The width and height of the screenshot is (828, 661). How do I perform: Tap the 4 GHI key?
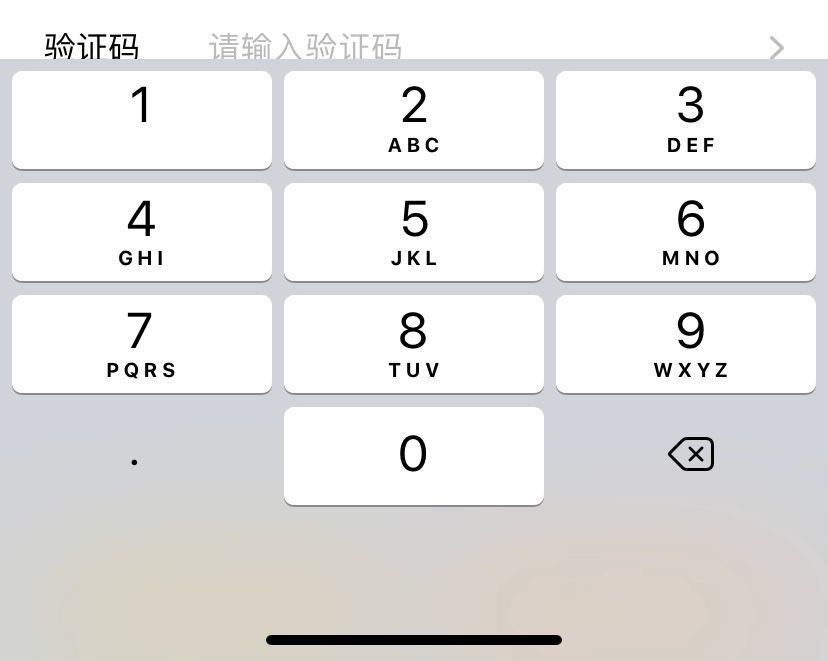(142, 231)
